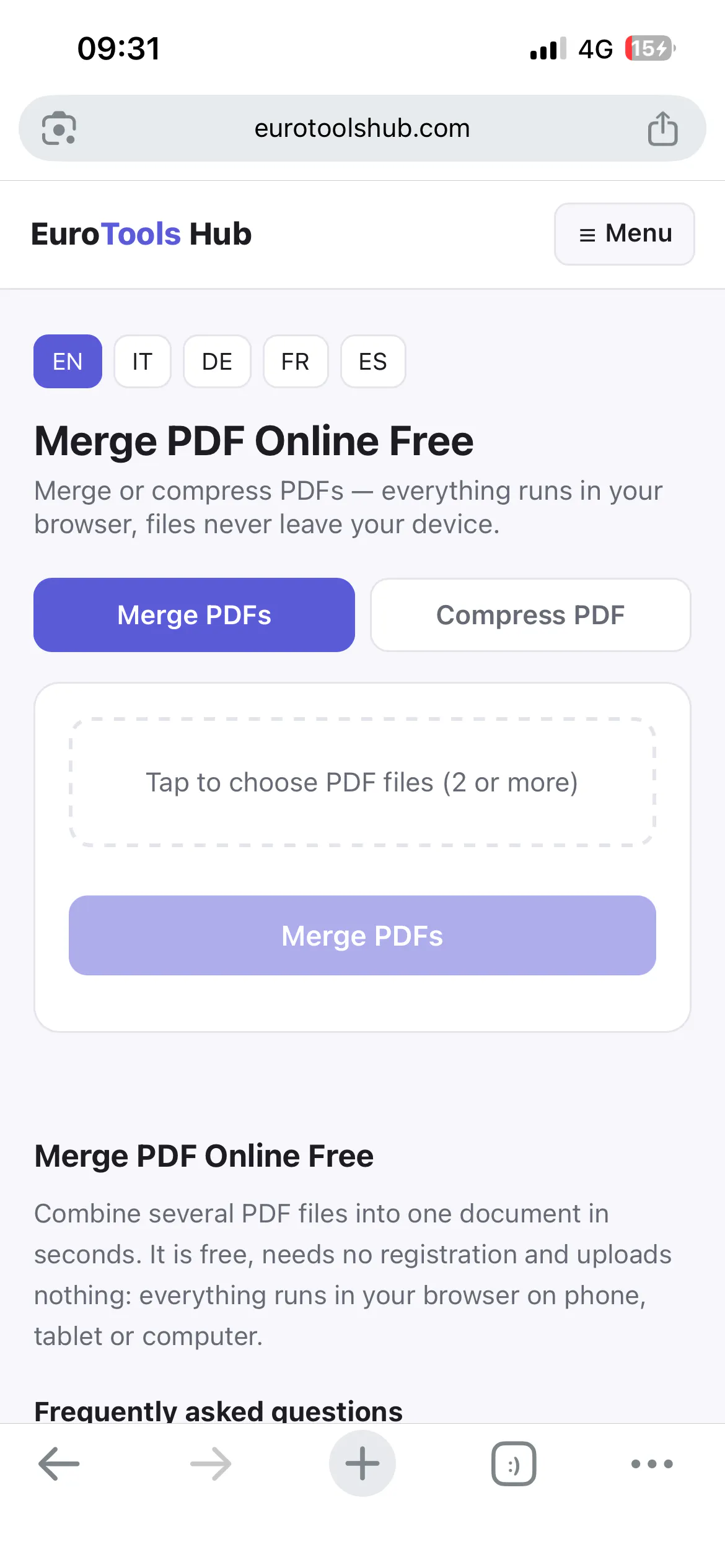The width and height of the screenshot is (725, 1568).
Task: Tap the eurotoolshub.com address field
Action: point(362,128)
